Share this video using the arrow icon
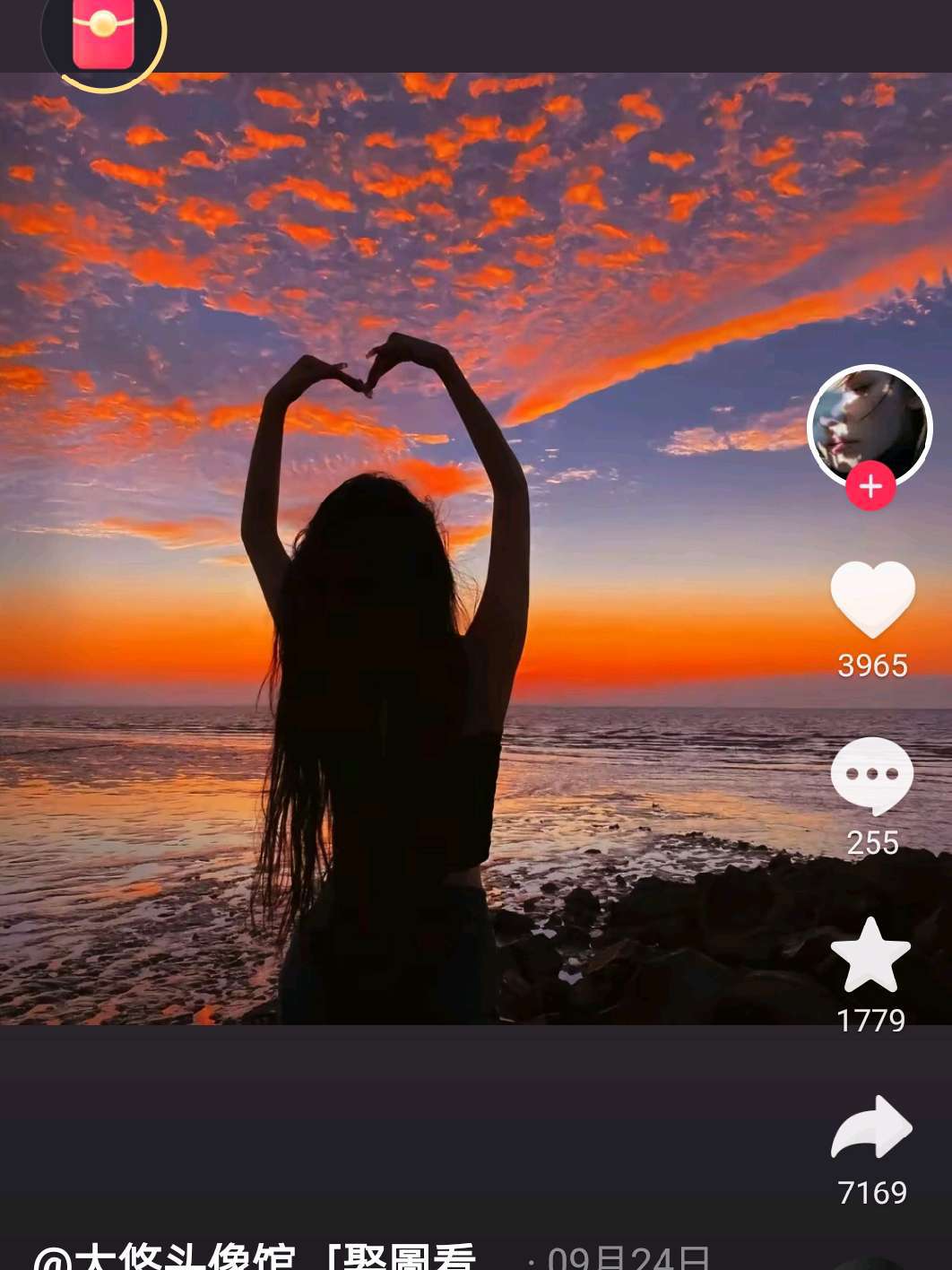This screenshot has height=1270, width=952. point(871,1128)
